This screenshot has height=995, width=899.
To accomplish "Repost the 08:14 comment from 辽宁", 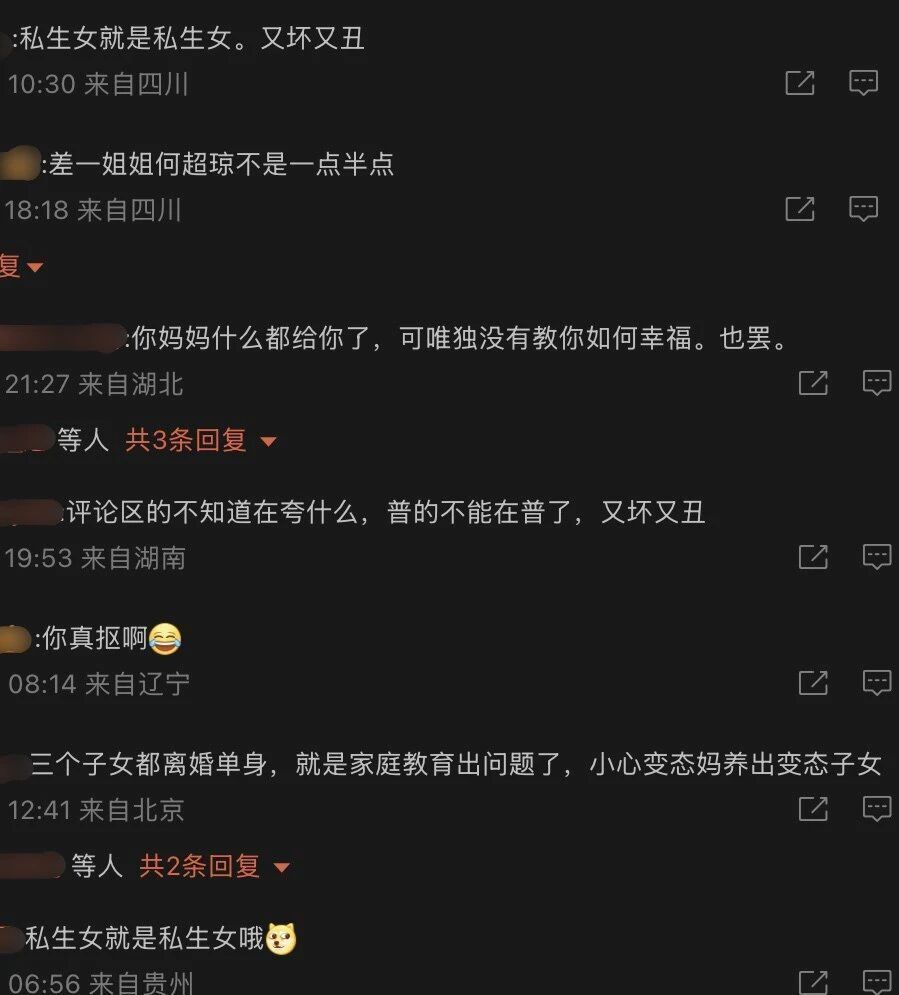I will tap(813, 683).
